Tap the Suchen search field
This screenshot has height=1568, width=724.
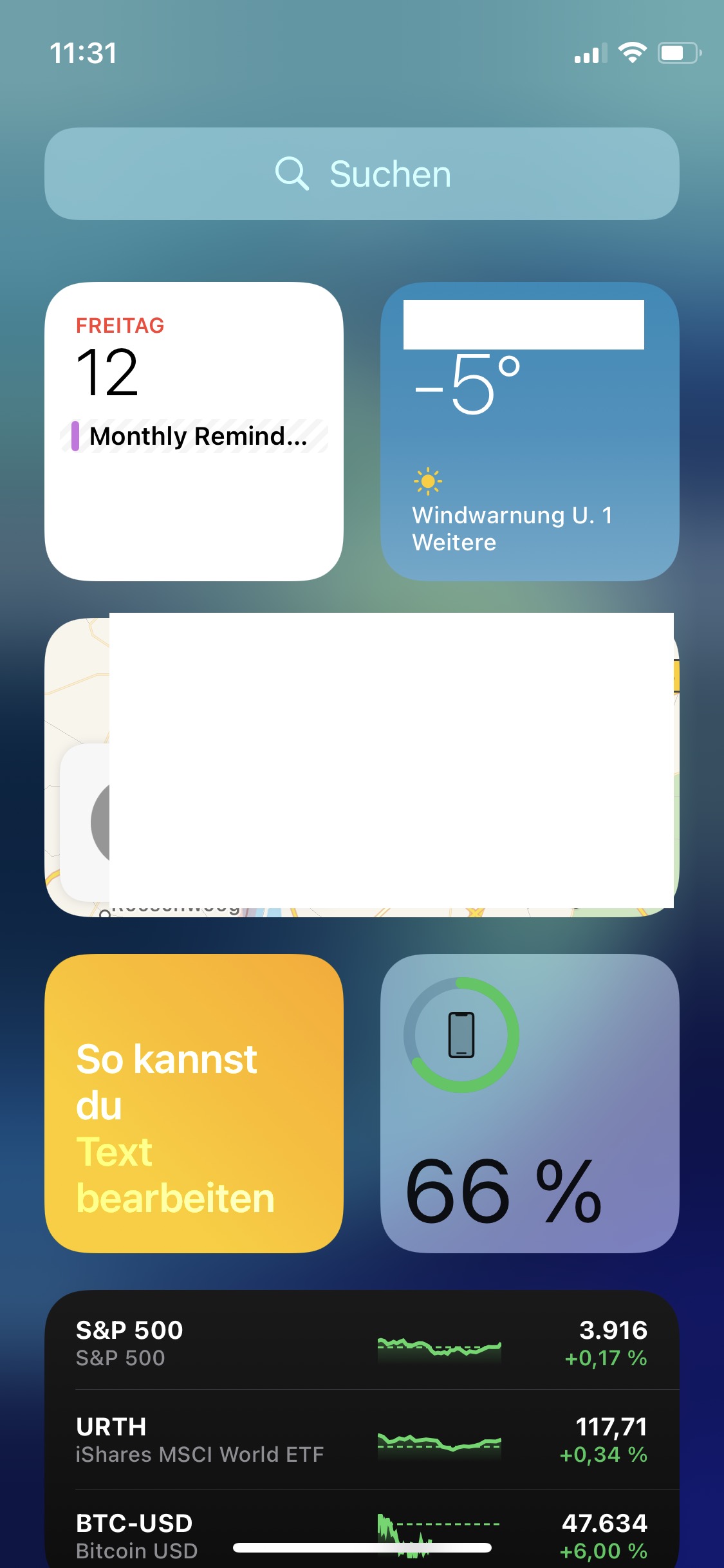tap(362, 174)
